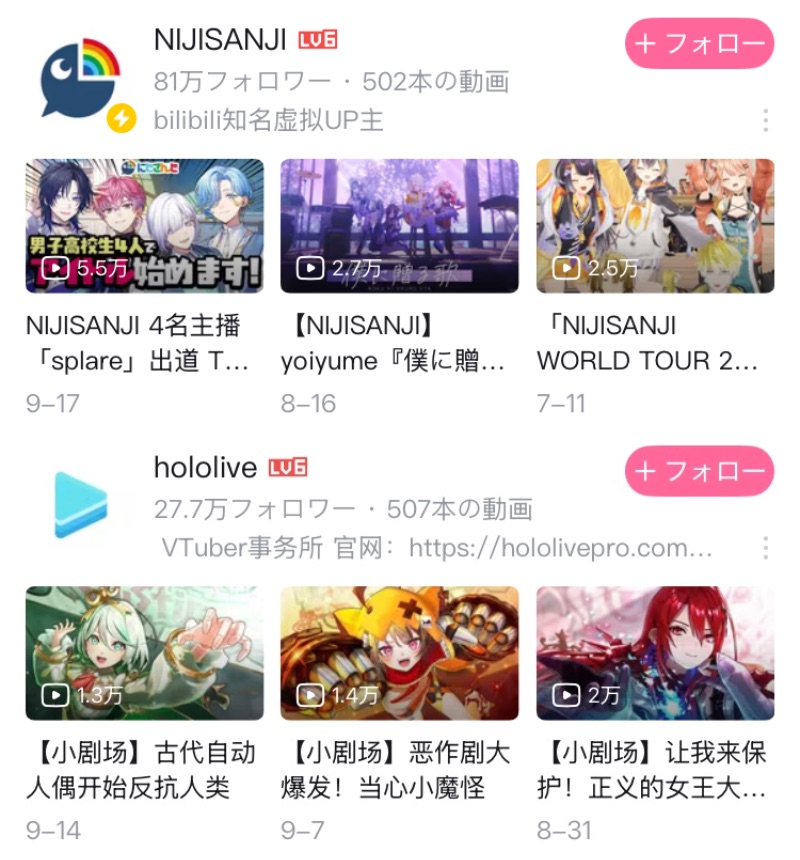
Task: Play the NIJISANJI splare debut video
Action: tap(145, 226)
